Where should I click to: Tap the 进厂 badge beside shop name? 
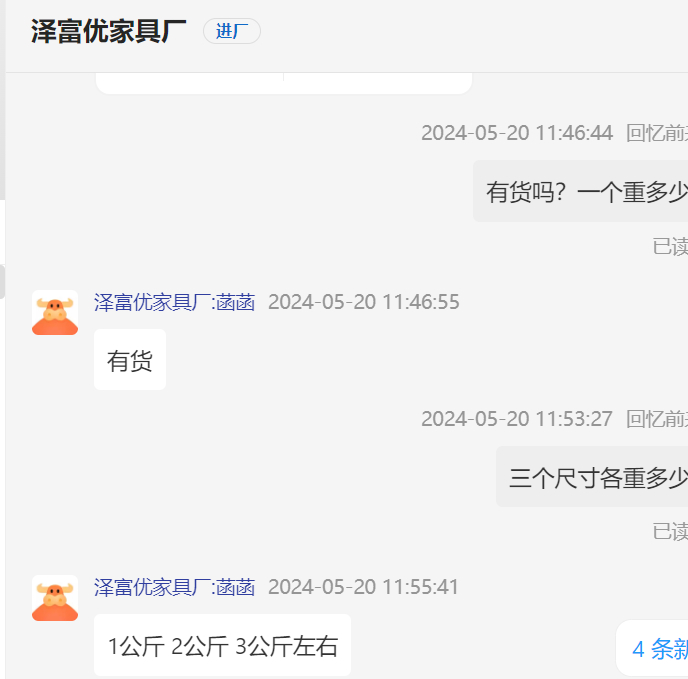click(x=231, y=31)
